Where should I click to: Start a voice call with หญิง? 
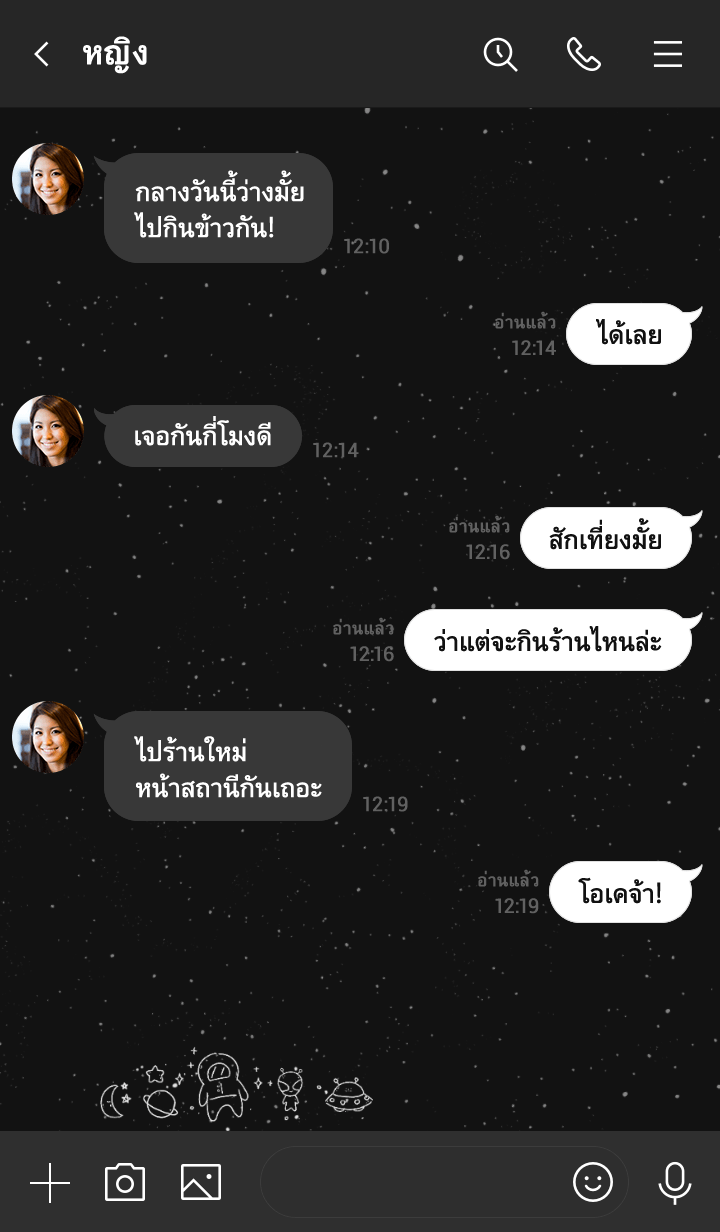coord(584,54)
